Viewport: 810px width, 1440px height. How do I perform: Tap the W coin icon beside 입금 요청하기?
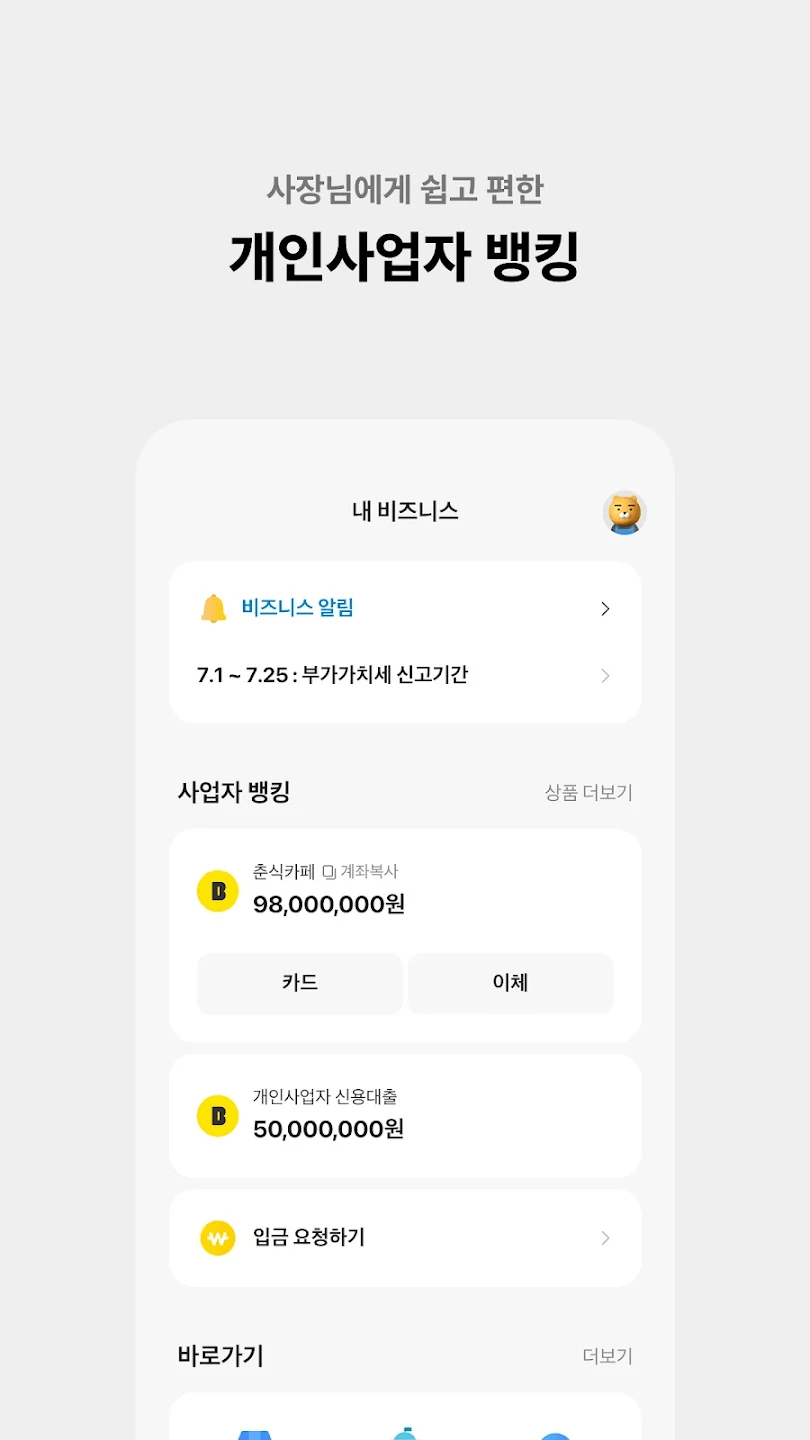[x=218, y=1238]
